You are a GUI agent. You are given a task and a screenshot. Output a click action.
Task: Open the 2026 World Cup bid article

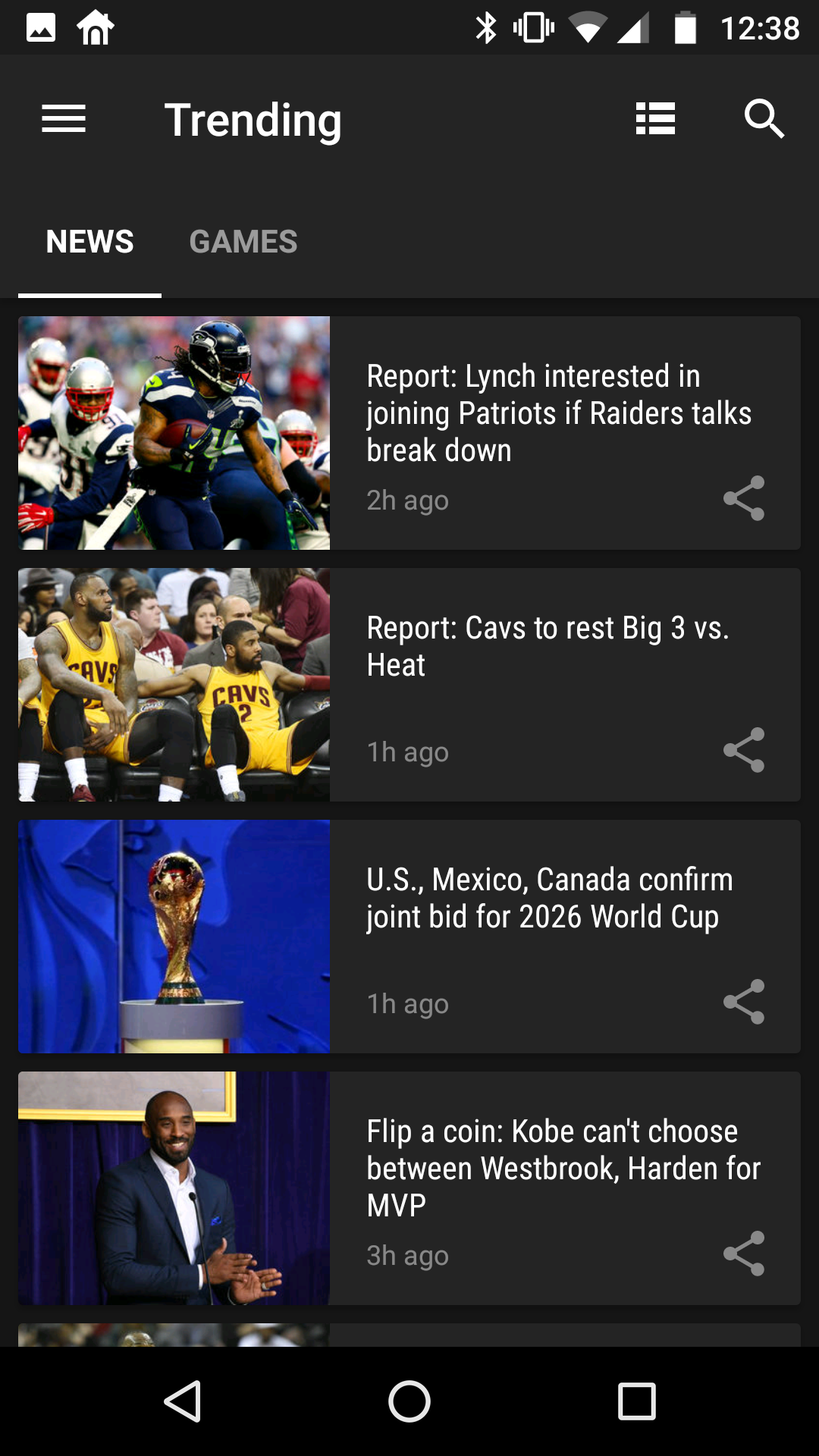pos(549,898)
